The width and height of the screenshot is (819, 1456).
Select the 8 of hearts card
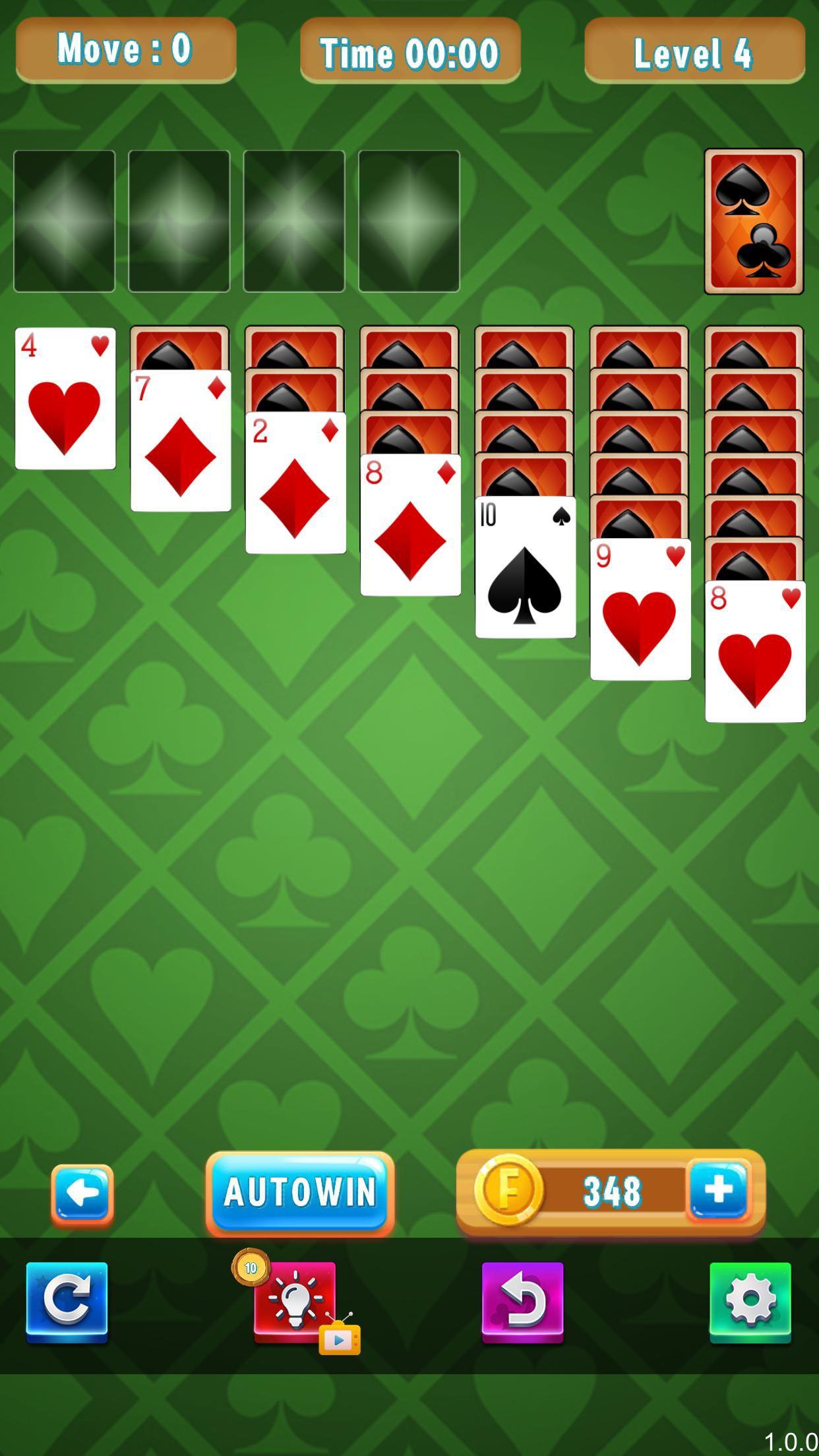click(x=756, y=652)
